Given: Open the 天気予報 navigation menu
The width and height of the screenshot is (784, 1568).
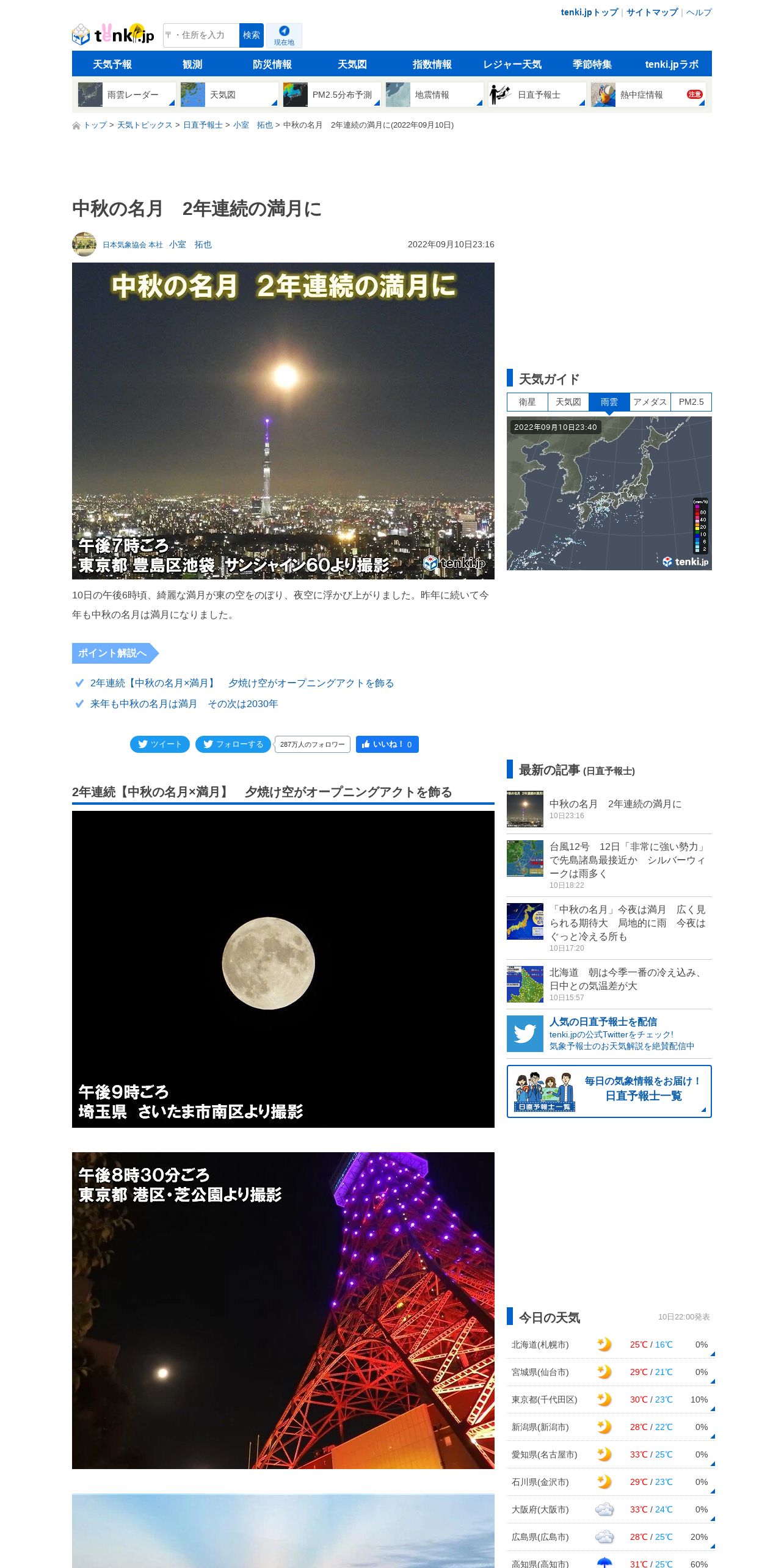Looking at the screenshot, I should click(112, 64).
